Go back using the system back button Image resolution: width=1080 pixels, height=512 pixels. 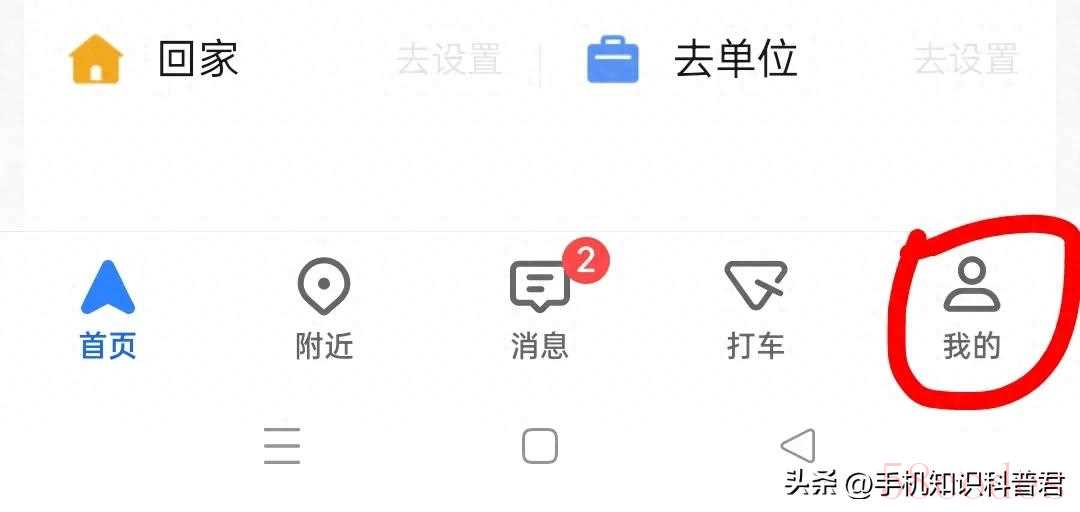coord(797,446)
